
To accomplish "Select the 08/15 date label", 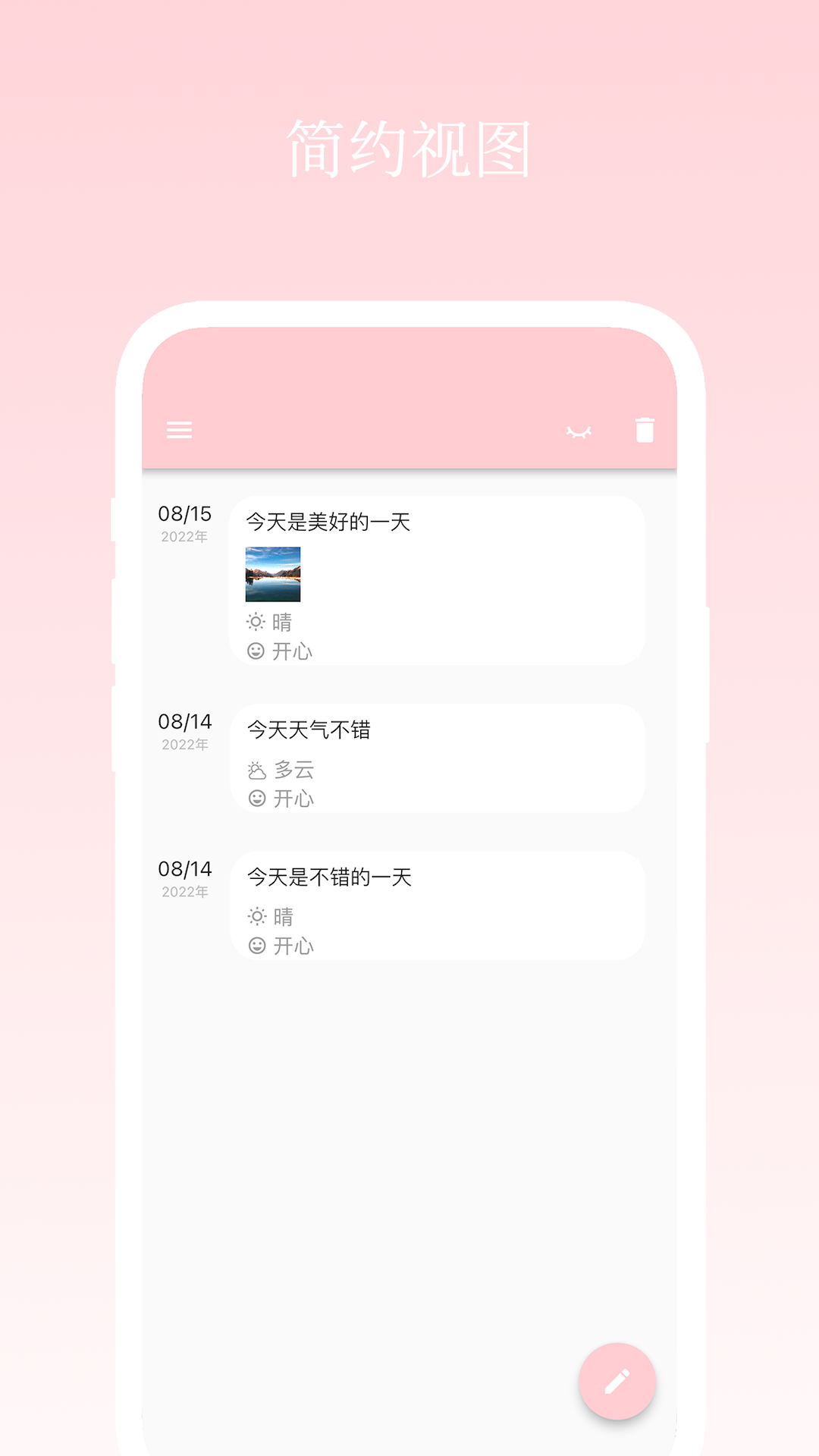I will click(x=183, y=515).
